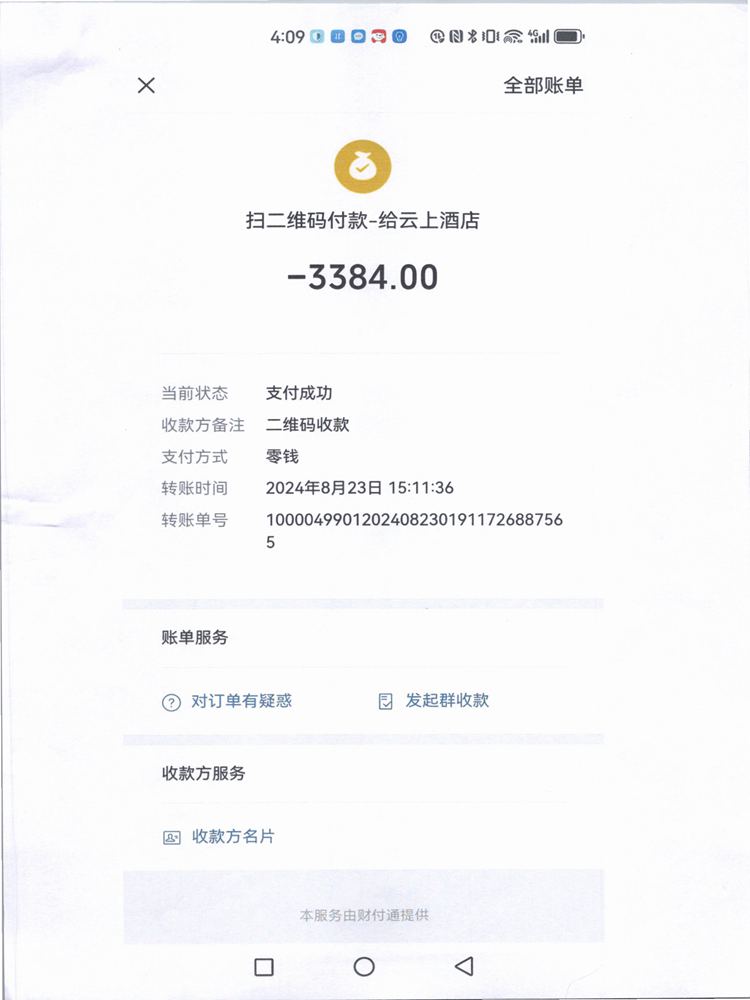Screen dimensions: 750x1000
Task: Start a group collection via 发起群收款
Action: pyautogui.click(x=434, y=701)
